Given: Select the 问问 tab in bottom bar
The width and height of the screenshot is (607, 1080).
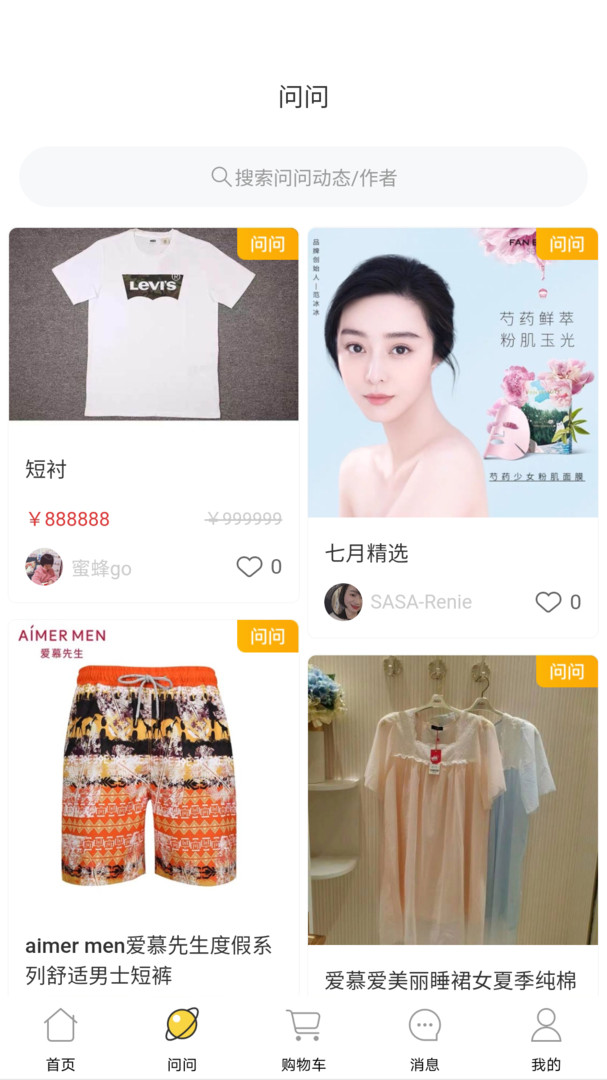Looking at the screenshot, I should (182, 1040).
